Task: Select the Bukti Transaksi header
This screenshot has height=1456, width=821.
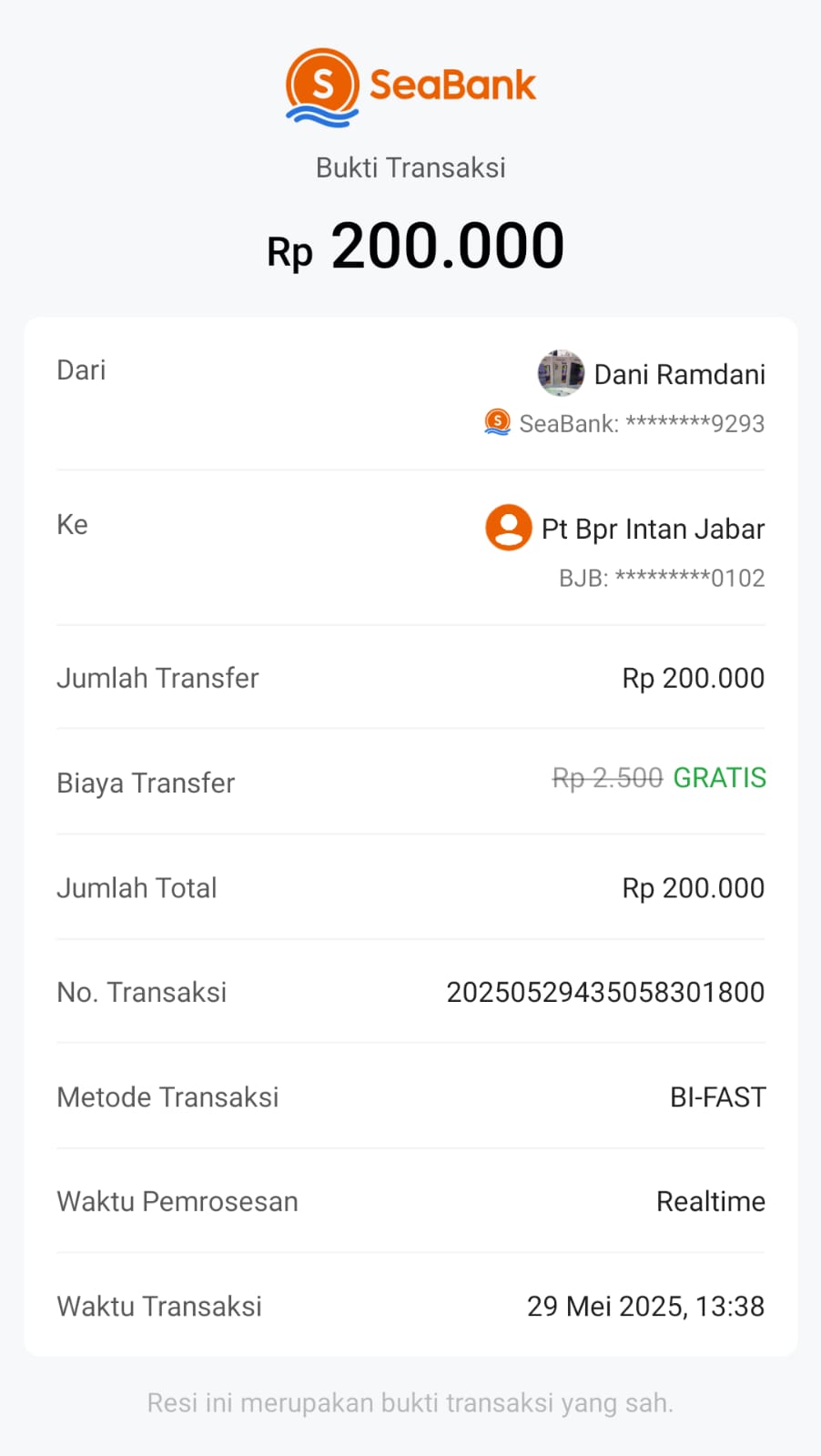Action: [x=410, y=167]
